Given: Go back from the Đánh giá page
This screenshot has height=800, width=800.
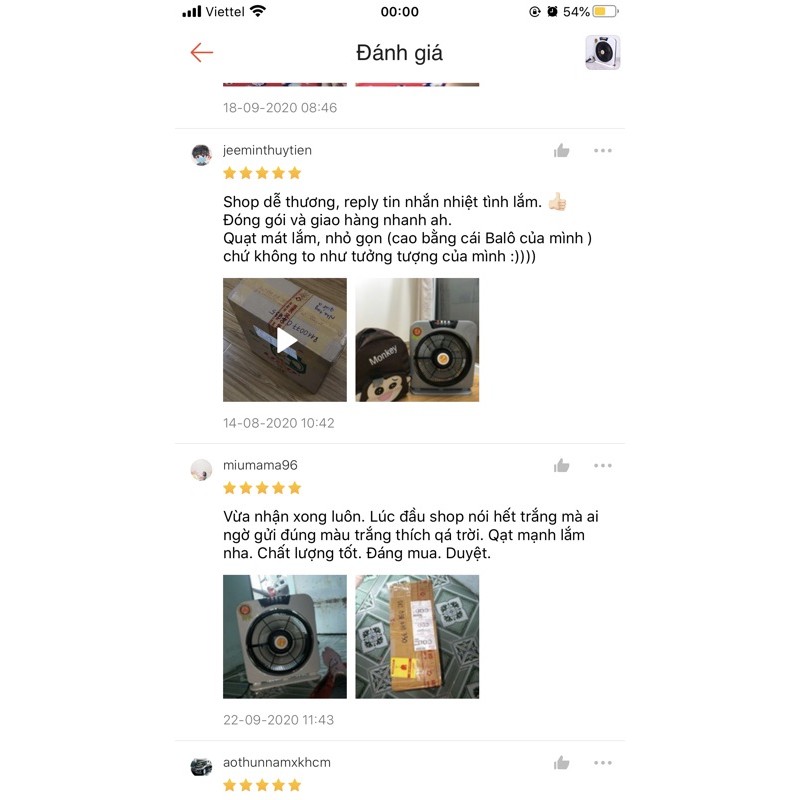Looking at the screenshot, I should tap(202, 53).
